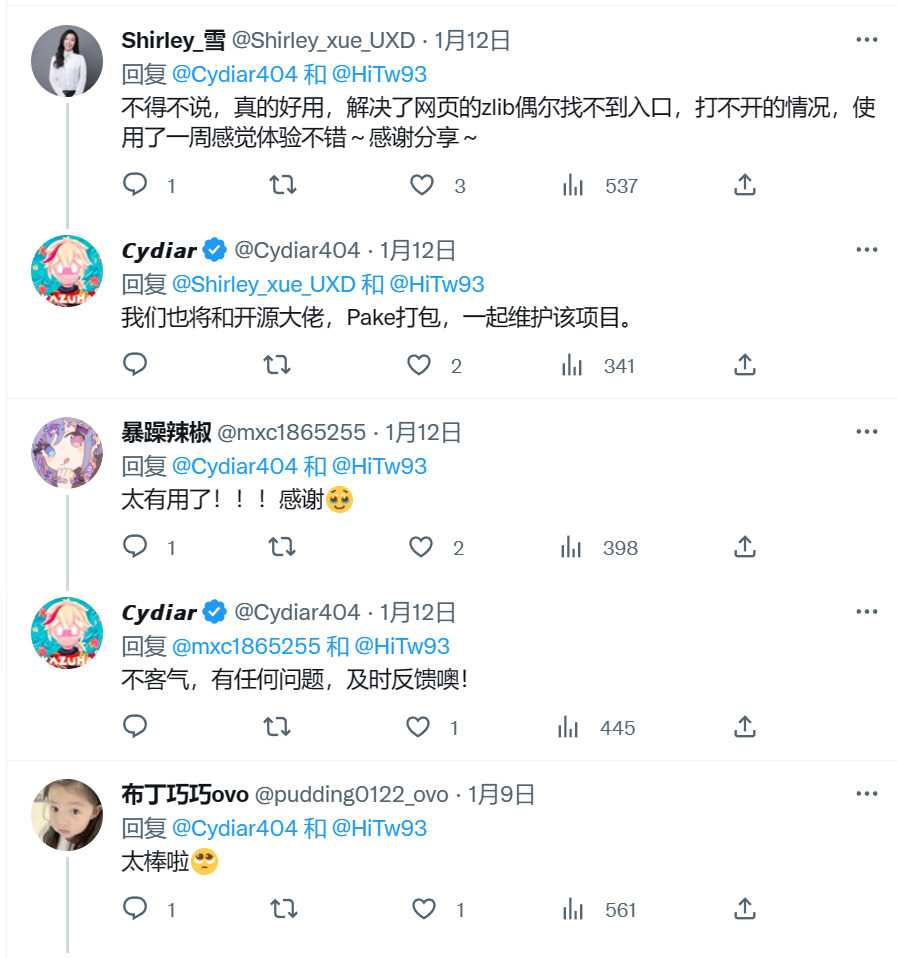Open Shirley_雪's profile avatar

[x=68, y=60]
